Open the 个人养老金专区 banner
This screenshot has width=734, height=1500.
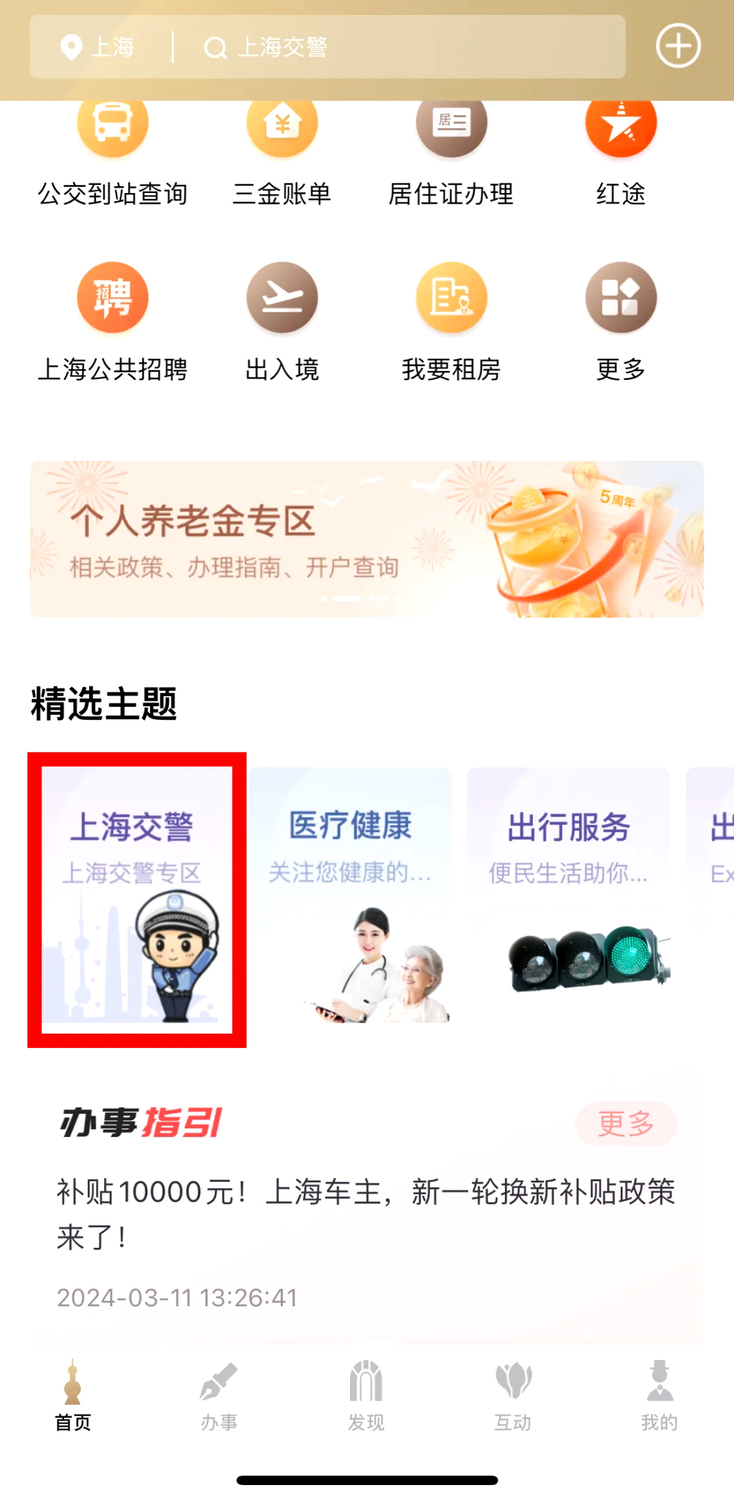pos(366,539)
